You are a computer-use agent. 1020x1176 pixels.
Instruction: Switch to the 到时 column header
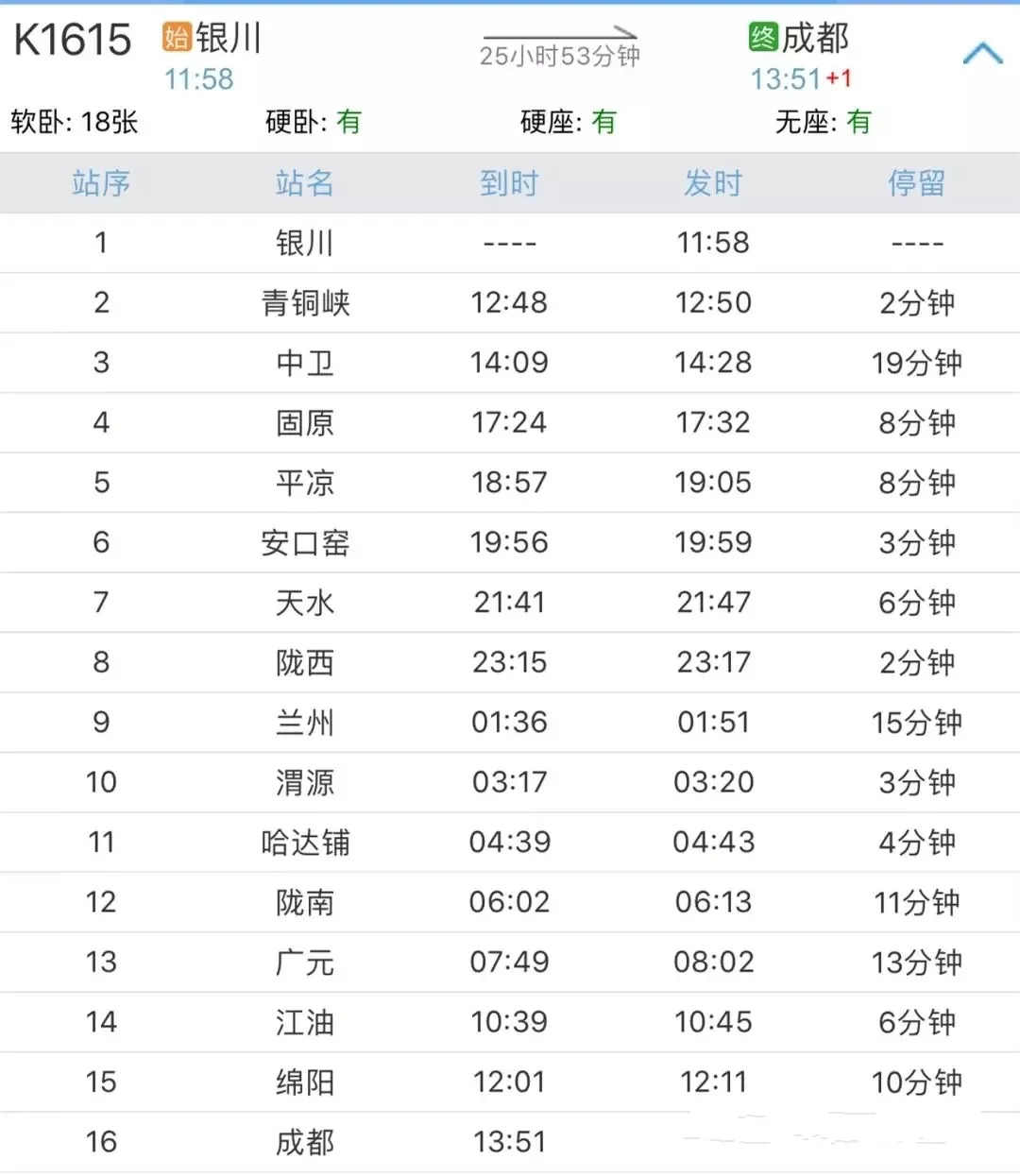(x=509, y=183)
